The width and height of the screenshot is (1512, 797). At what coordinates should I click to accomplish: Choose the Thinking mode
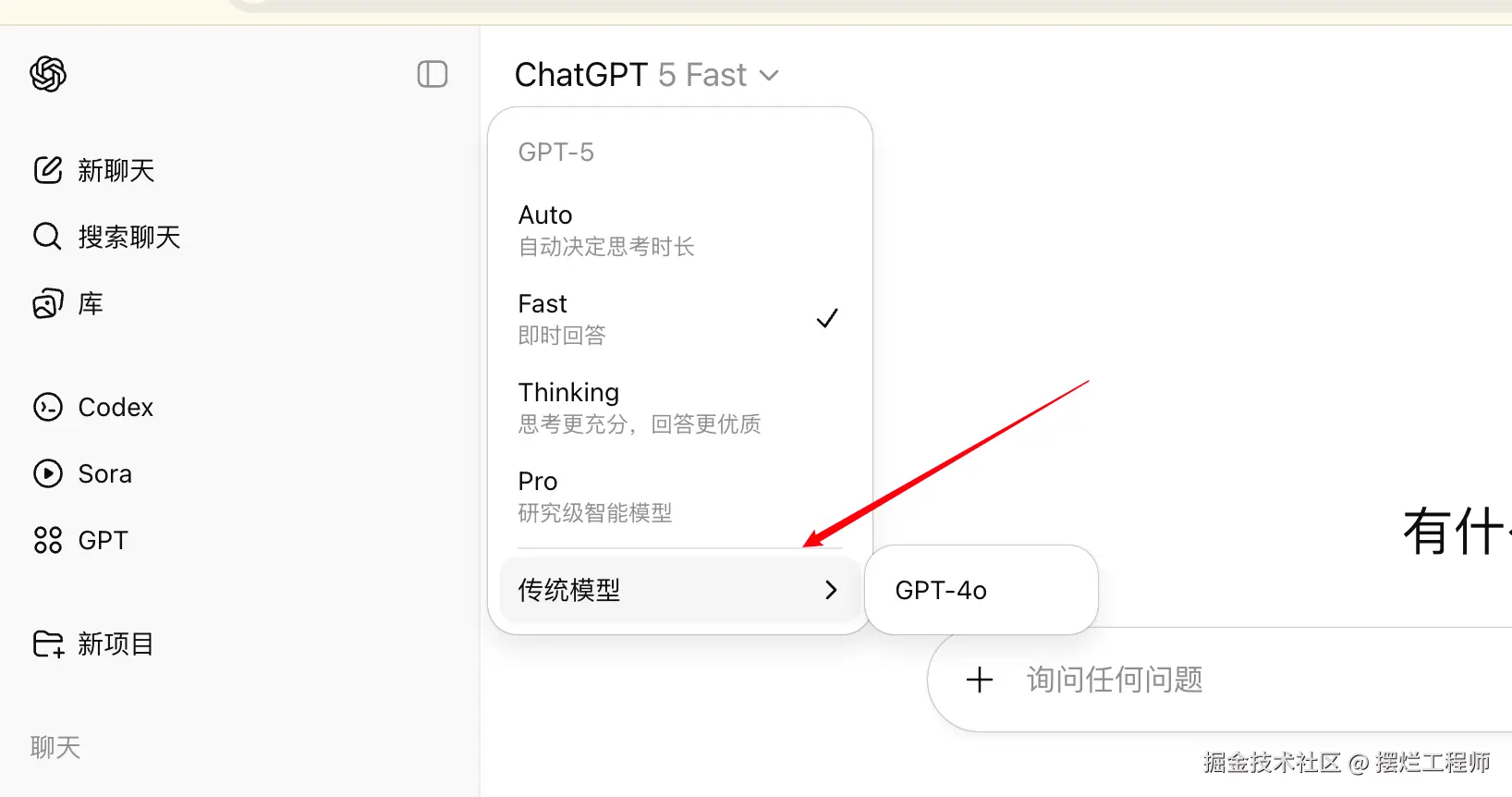pyautogui.click(x=679, y=407)
